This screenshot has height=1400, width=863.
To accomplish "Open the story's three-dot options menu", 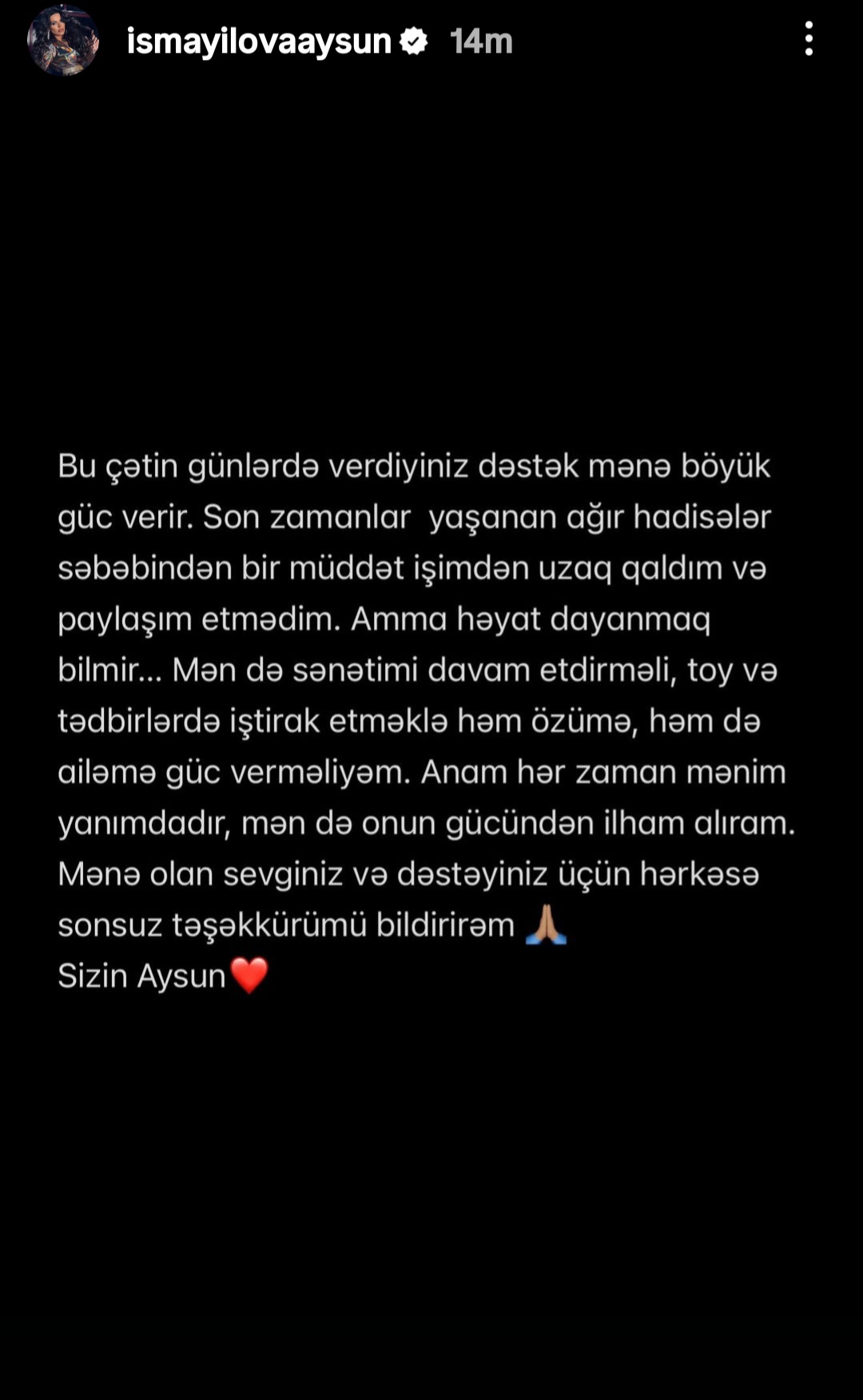I will point(809,39).
